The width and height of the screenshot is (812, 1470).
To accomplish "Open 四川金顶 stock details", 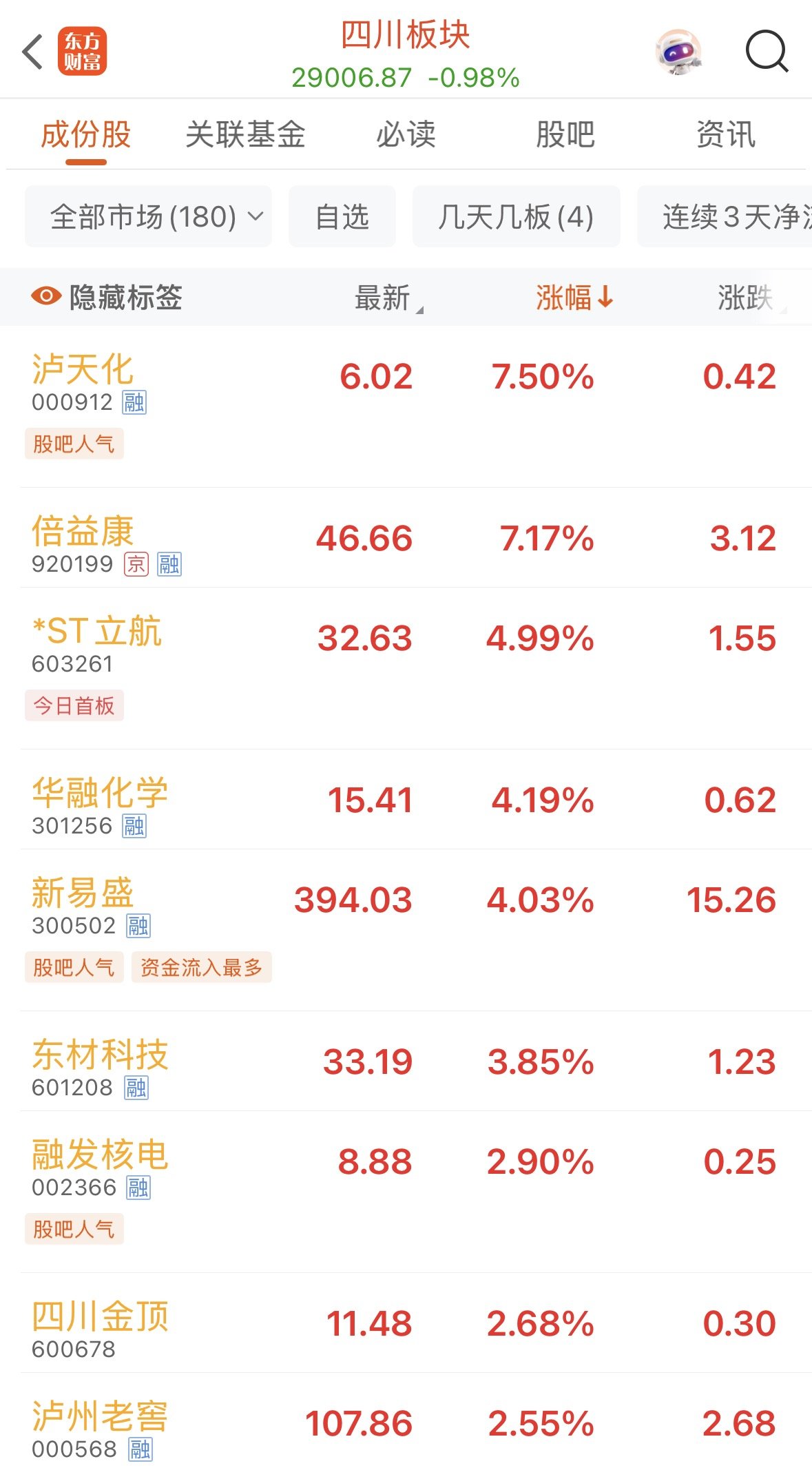I will [x=100, y=1318].
